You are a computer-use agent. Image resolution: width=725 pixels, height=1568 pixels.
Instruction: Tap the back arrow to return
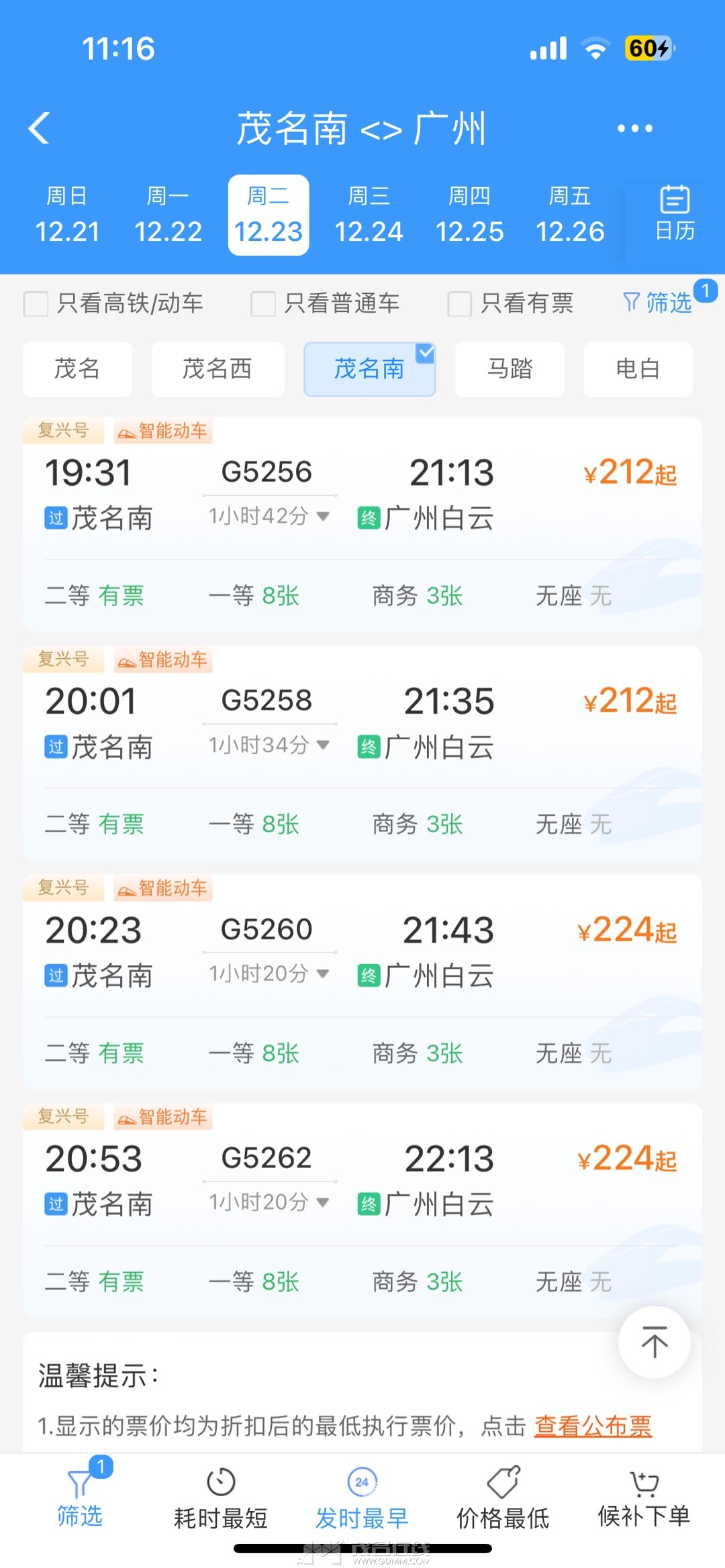[38, 128]
